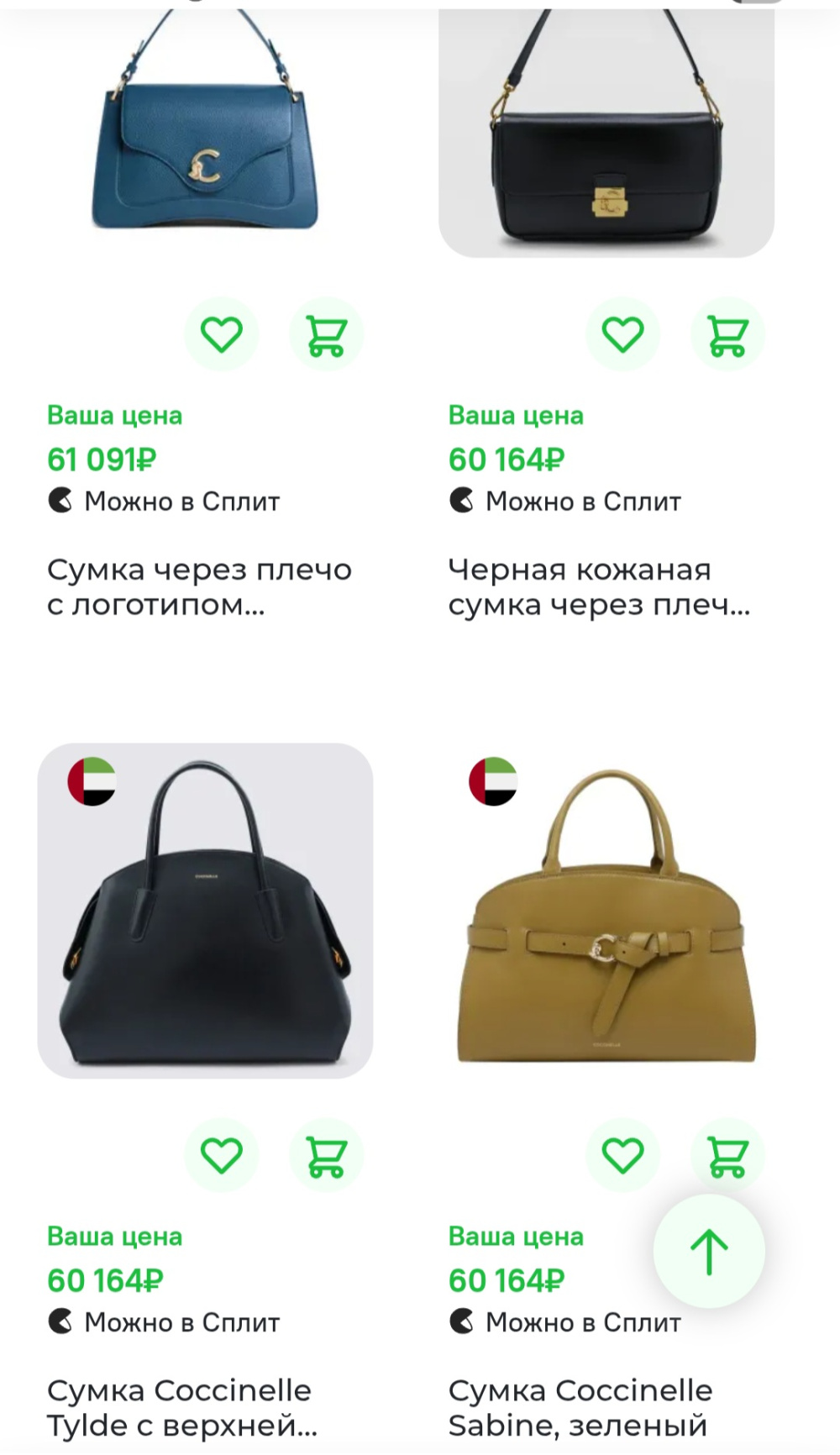This screenshot has height=1455, width=840.
Task: Add the green Sabine bag to cart
Action: click(727, 1155)
